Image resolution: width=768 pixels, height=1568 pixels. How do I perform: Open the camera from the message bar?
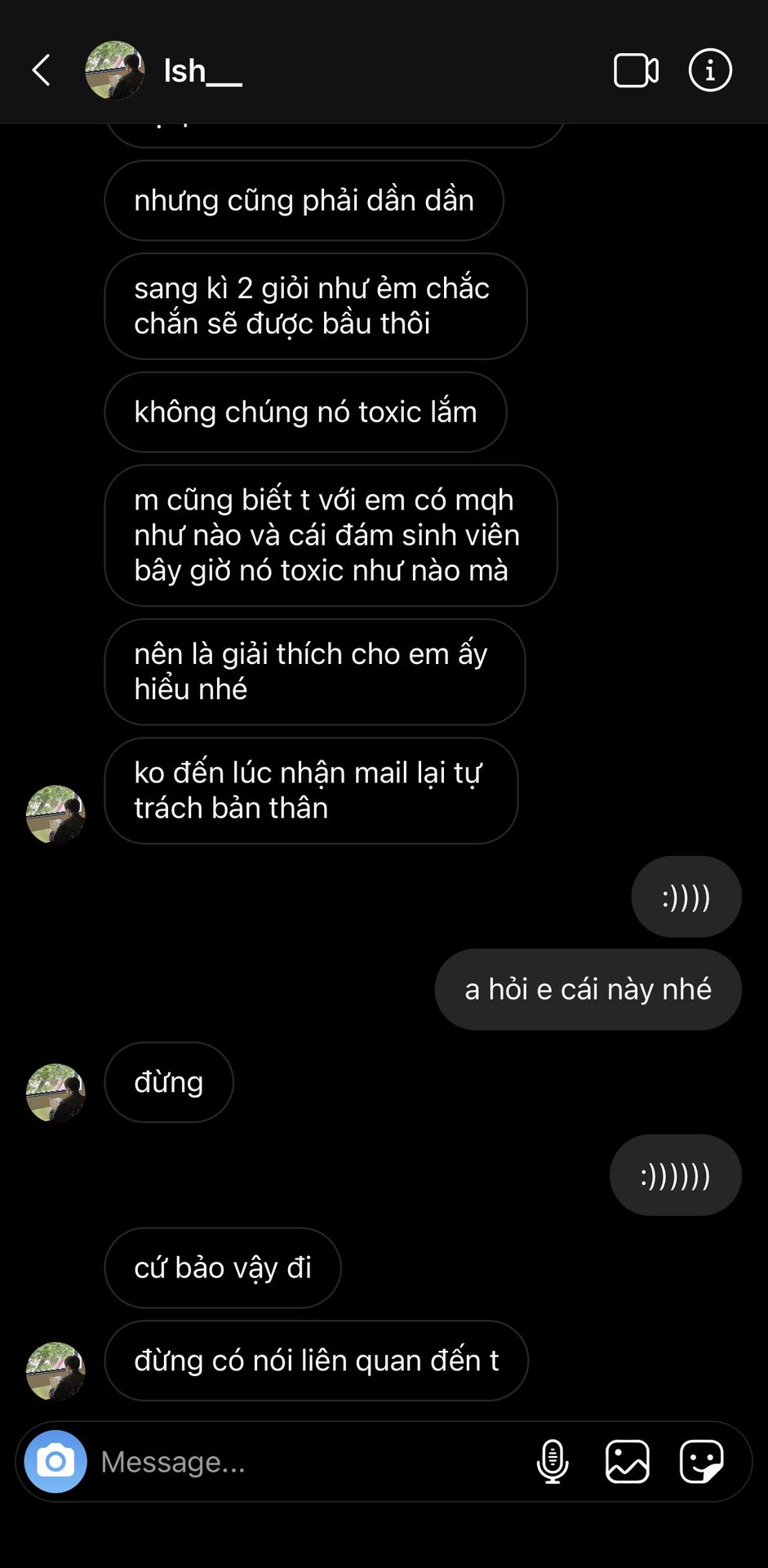pyautogui.click(x=55, y=1461)
